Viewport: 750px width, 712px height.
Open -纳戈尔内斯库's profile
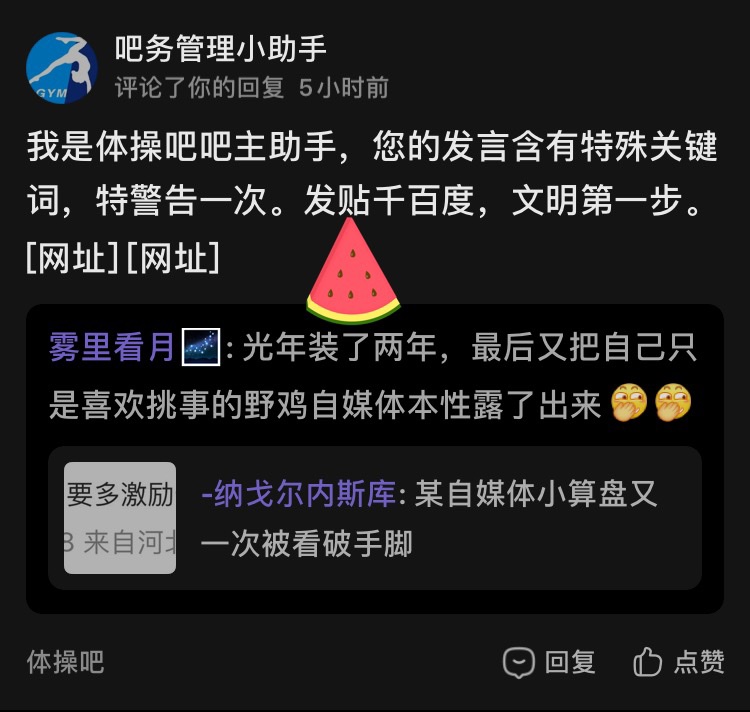click(298, 494)
